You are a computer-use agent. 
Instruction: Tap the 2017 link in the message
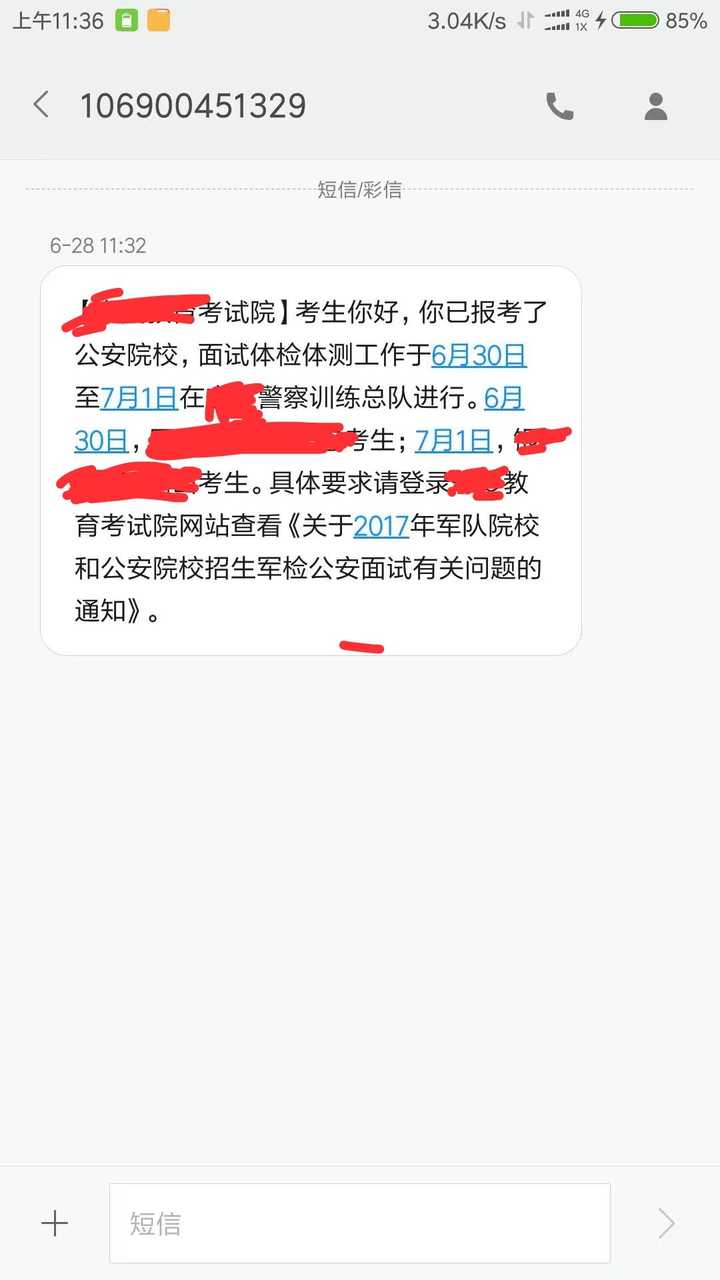tap(381, 525)
